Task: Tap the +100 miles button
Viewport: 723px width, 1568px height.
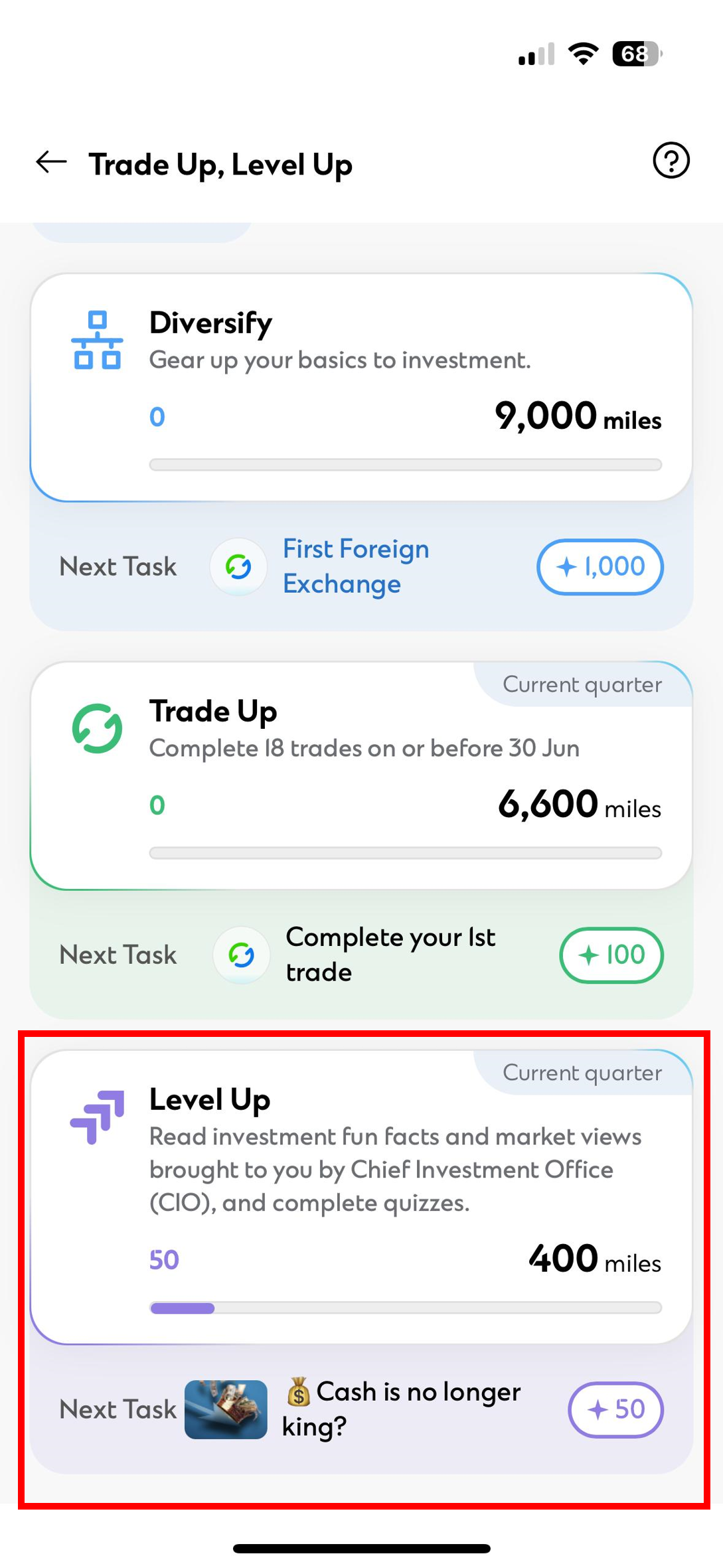Action: pyautogui.click(x=611, y=955)
